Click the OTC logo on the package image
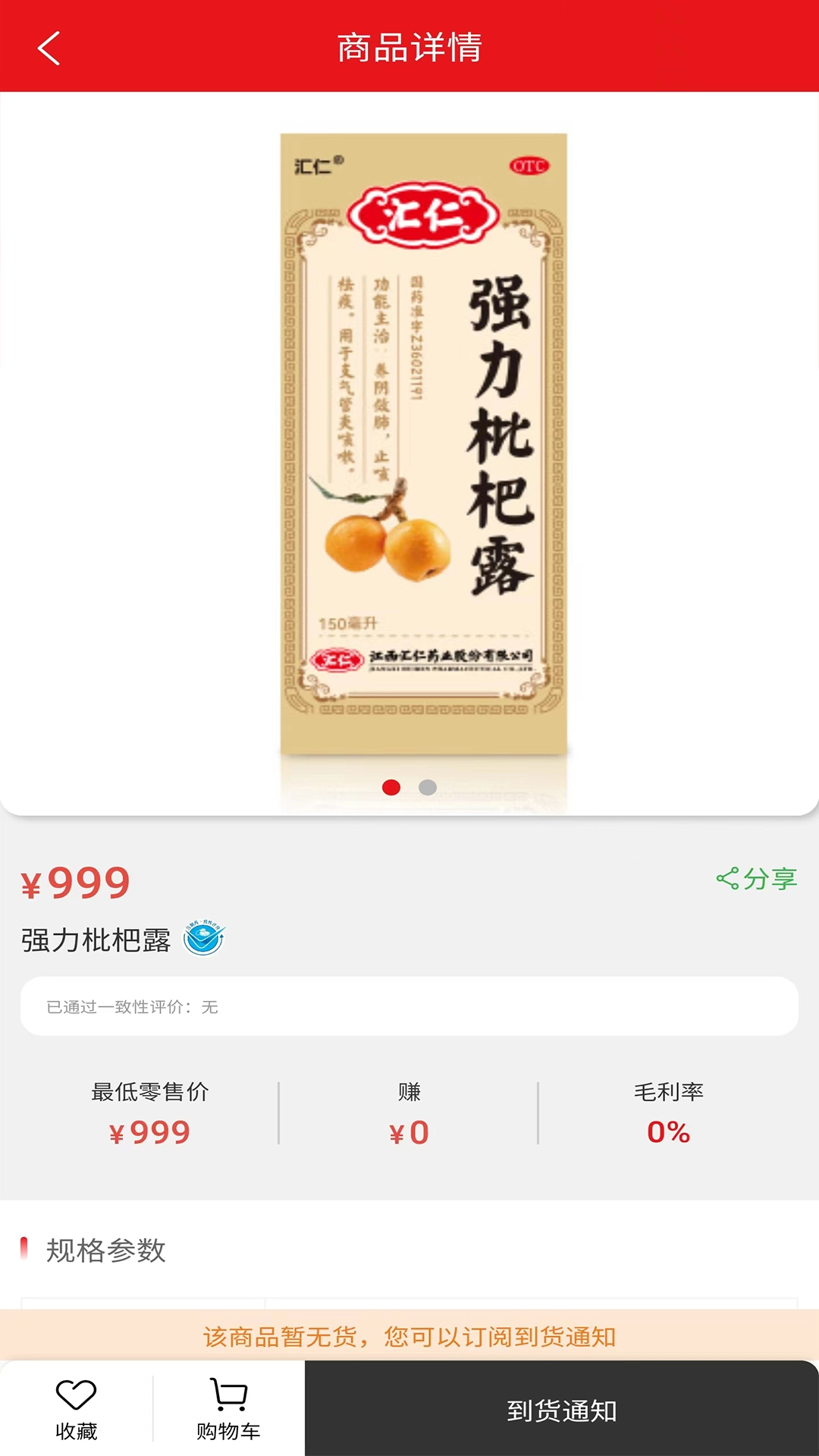The height and width of the screenshot is (1456, 819). click(530, 164)
